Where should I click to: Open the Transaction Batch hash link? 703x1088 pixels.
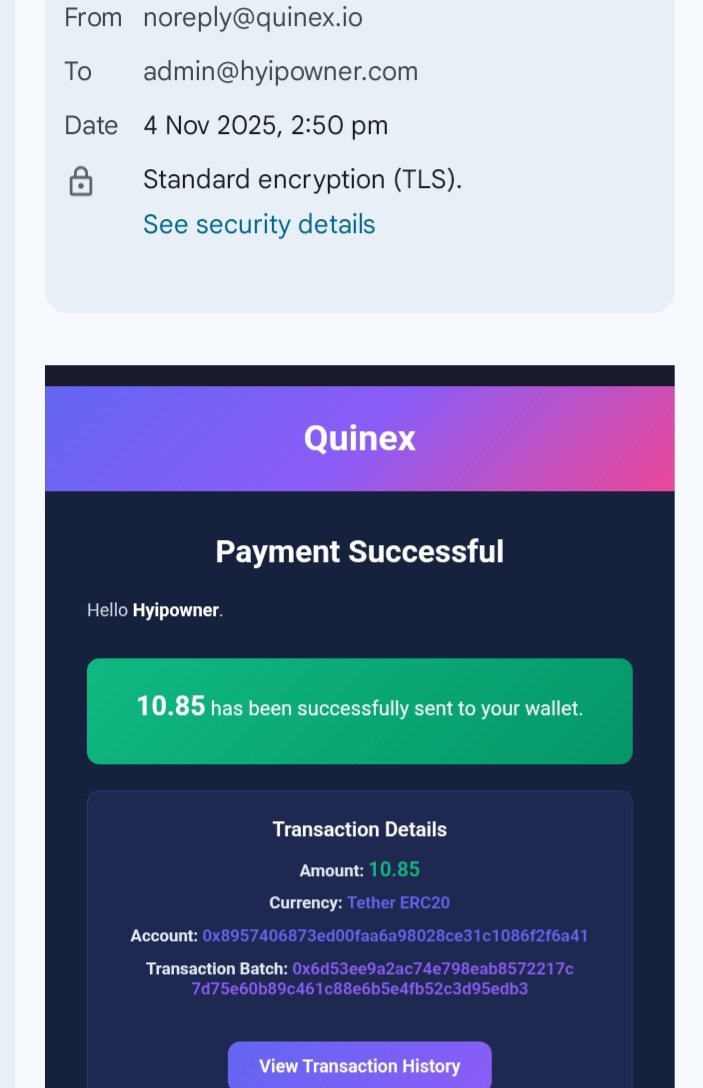[x=432, y=979]
